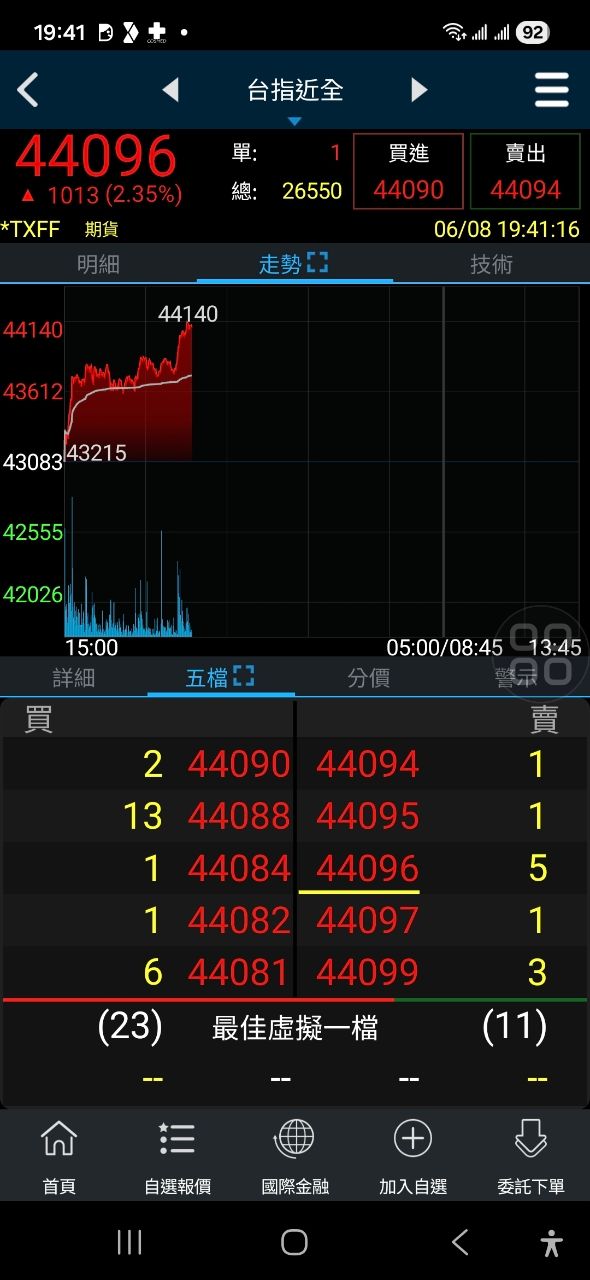Add to watchlist via 加入自選

pos(413,1157)
